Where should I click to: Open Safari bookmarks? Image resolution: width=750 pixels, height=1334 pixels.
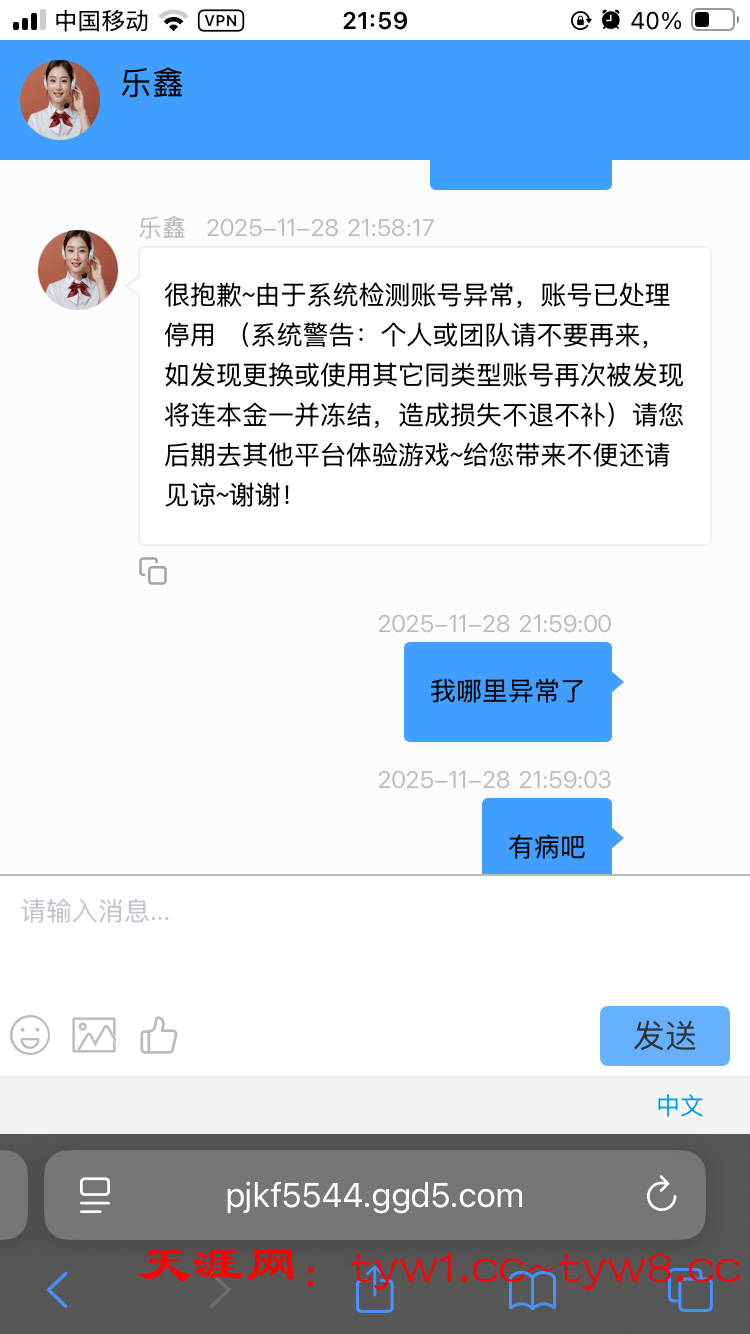point(532,1291)
